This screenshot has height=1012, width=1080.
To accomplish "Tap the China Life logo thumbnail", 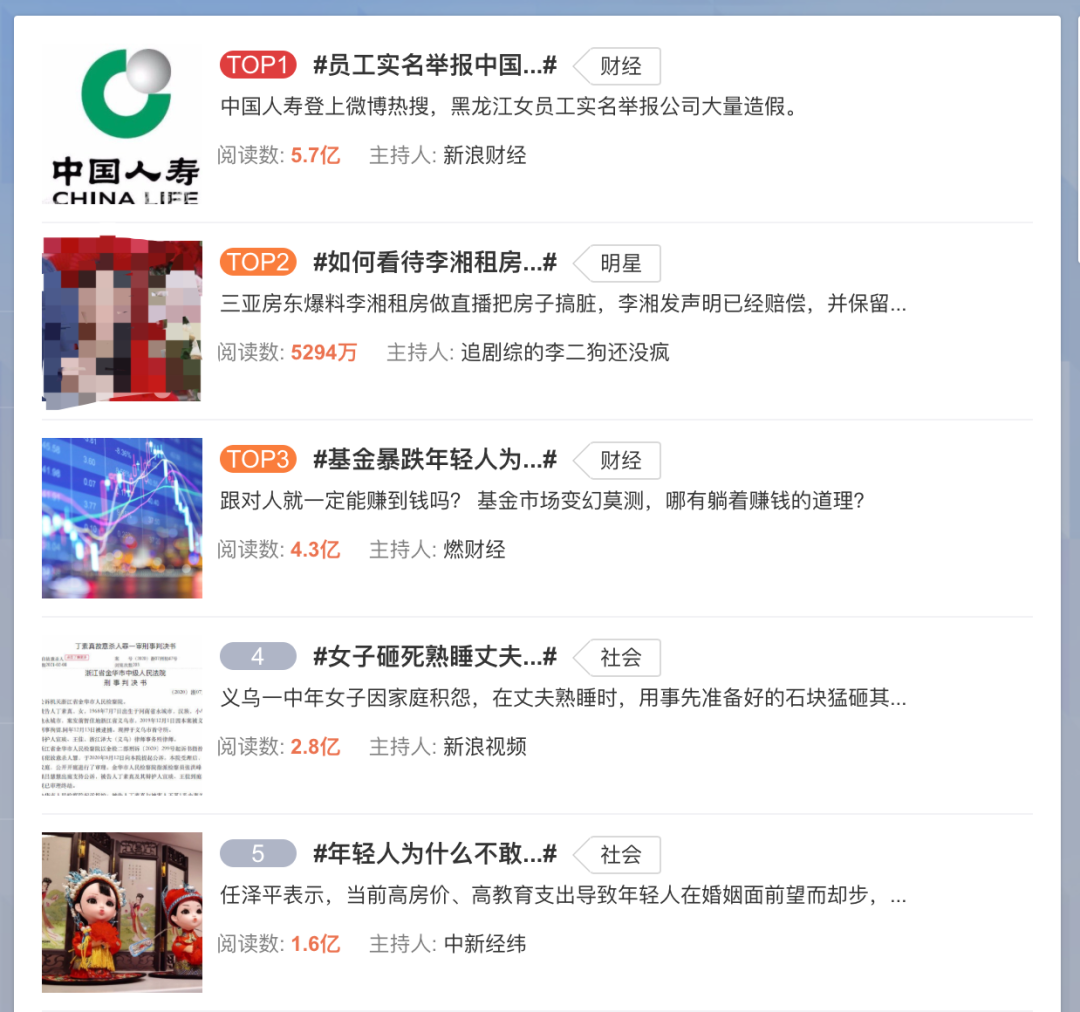I will [124, 125].
